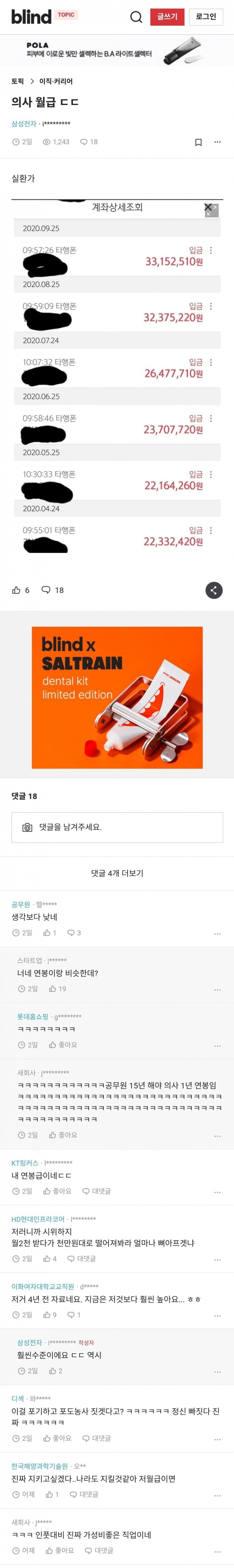234x1568 pixels.
Task: Tap the 글쓰기 write button
Action: pos(167,16)
